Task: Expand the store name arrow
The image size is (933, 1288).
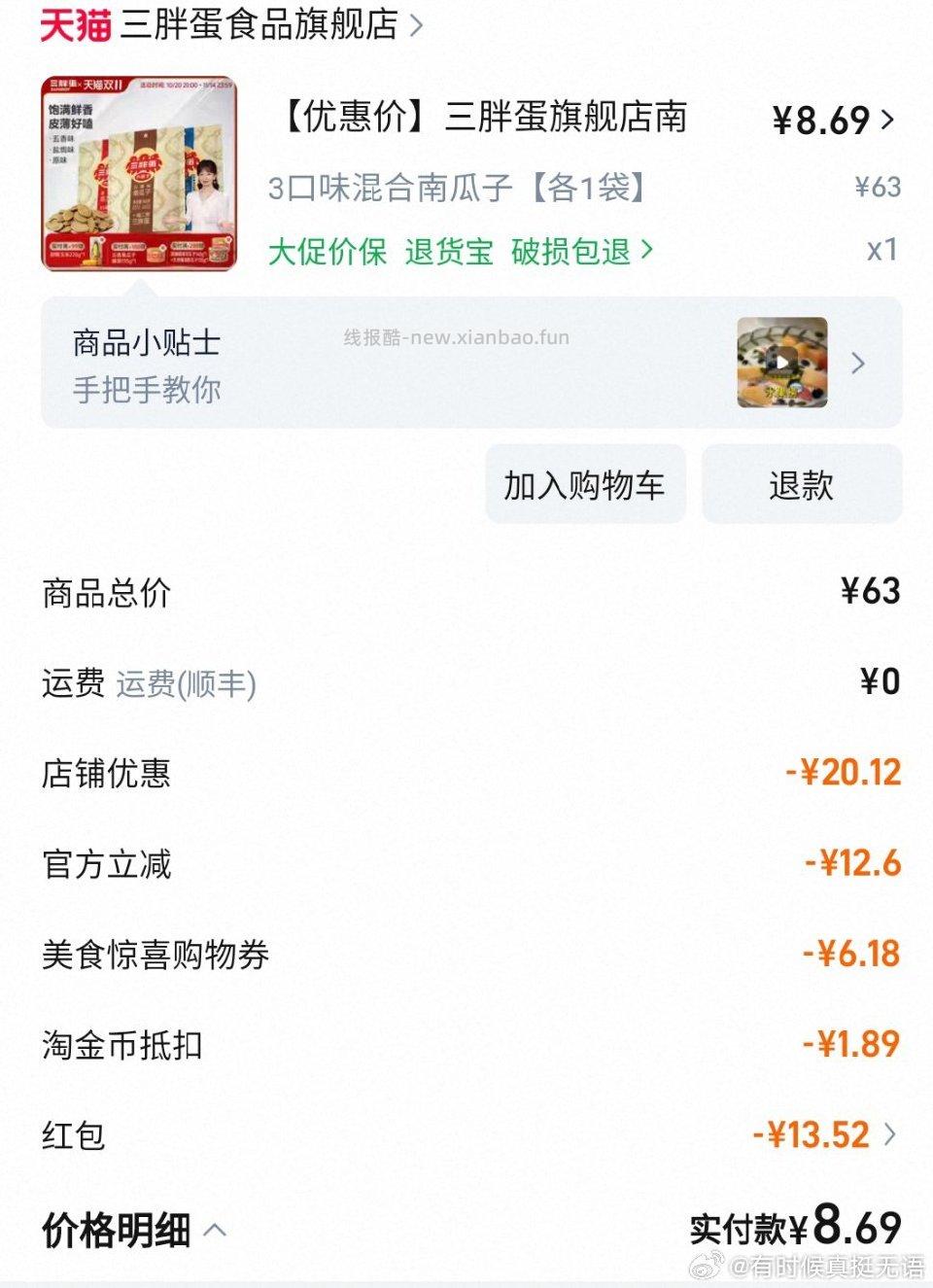Action: (x=417, y=26)
